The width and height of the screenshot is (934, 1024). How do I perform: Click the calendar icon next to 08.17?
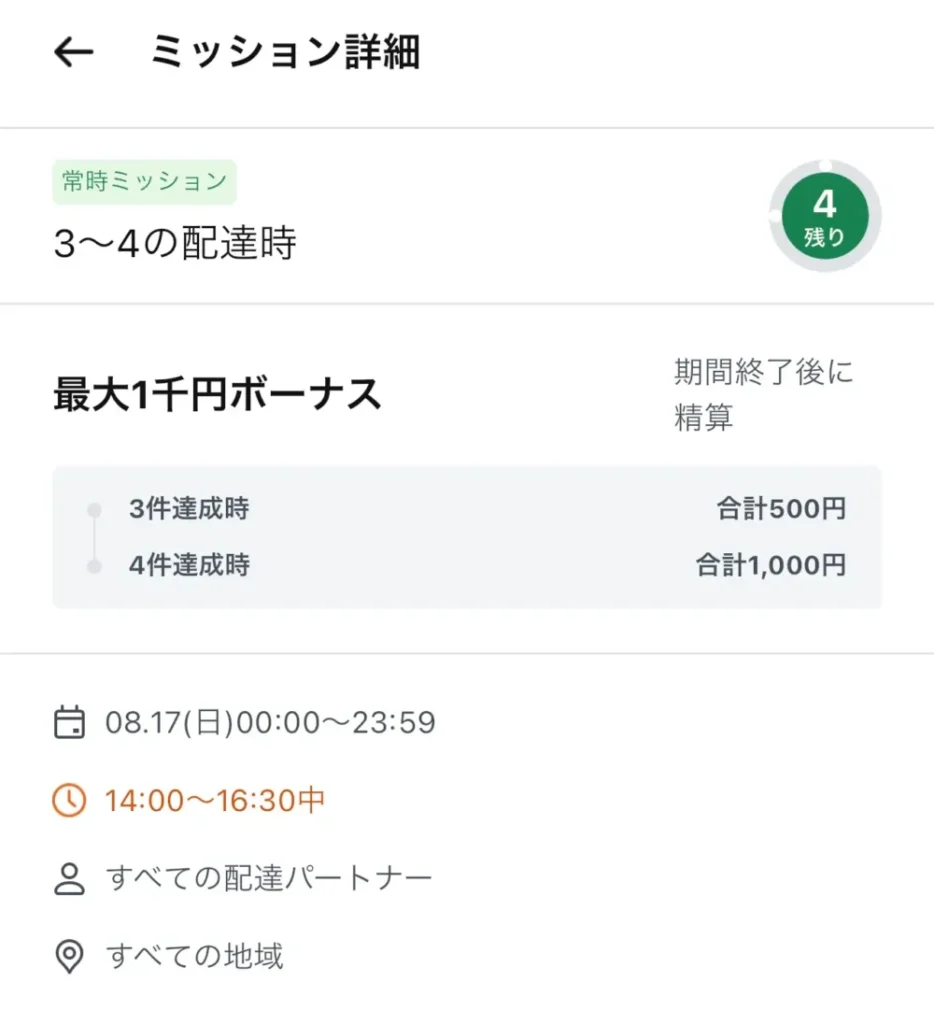(68, 722)
